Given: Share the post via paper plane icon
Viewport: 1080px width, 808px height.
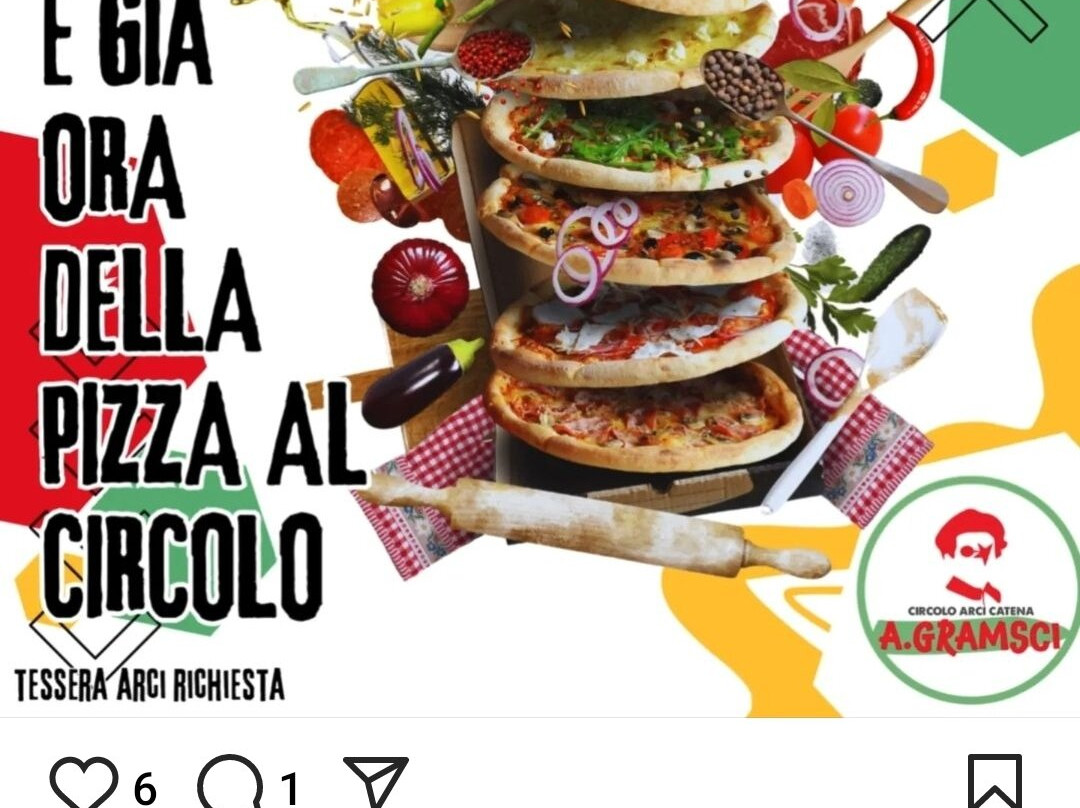Looking at the screenshot, I should (375, 782).
